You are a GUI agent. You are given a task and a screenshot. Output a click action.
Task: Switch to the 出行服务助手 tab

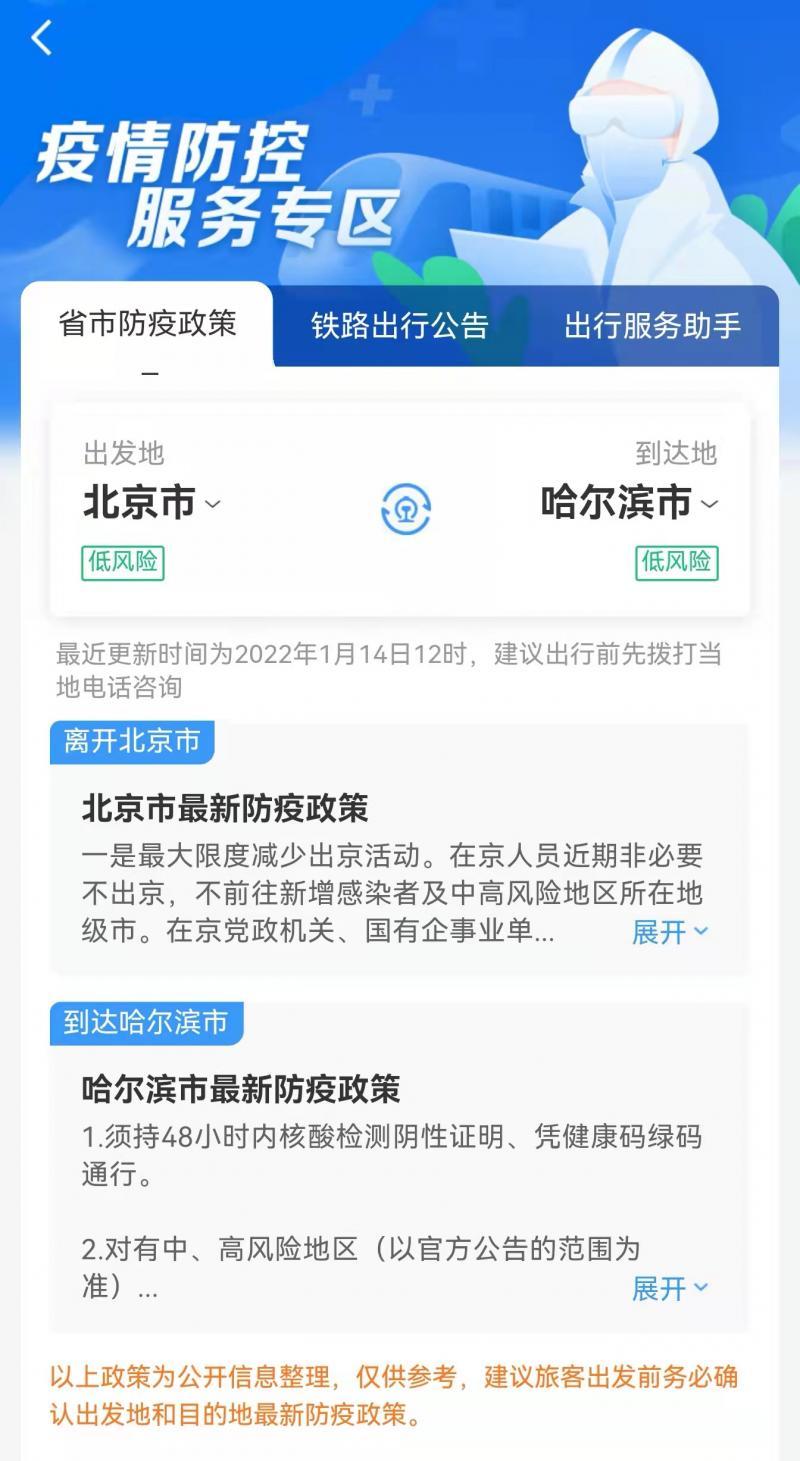pyautogui.click(x=652, y=326)
